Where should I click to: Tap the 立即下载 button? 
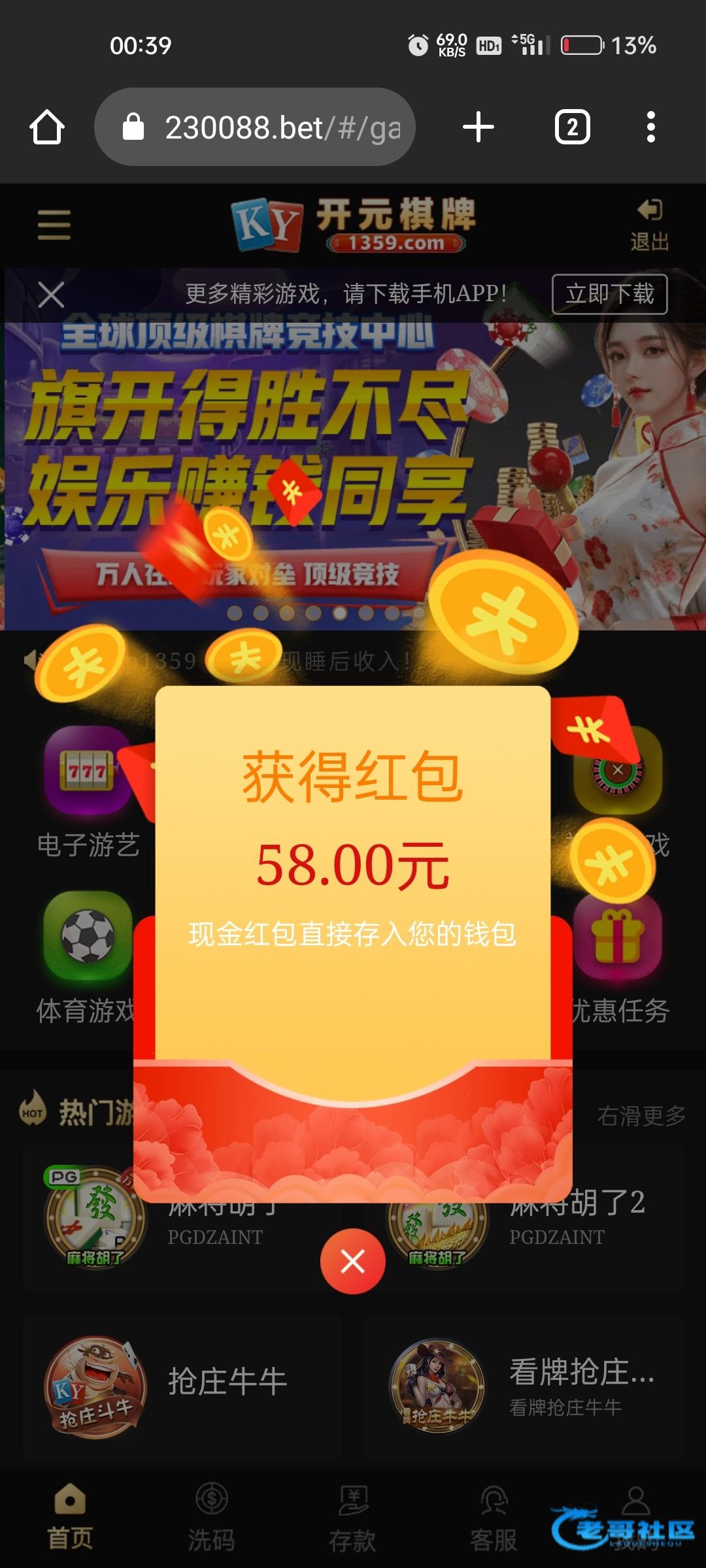609,294
